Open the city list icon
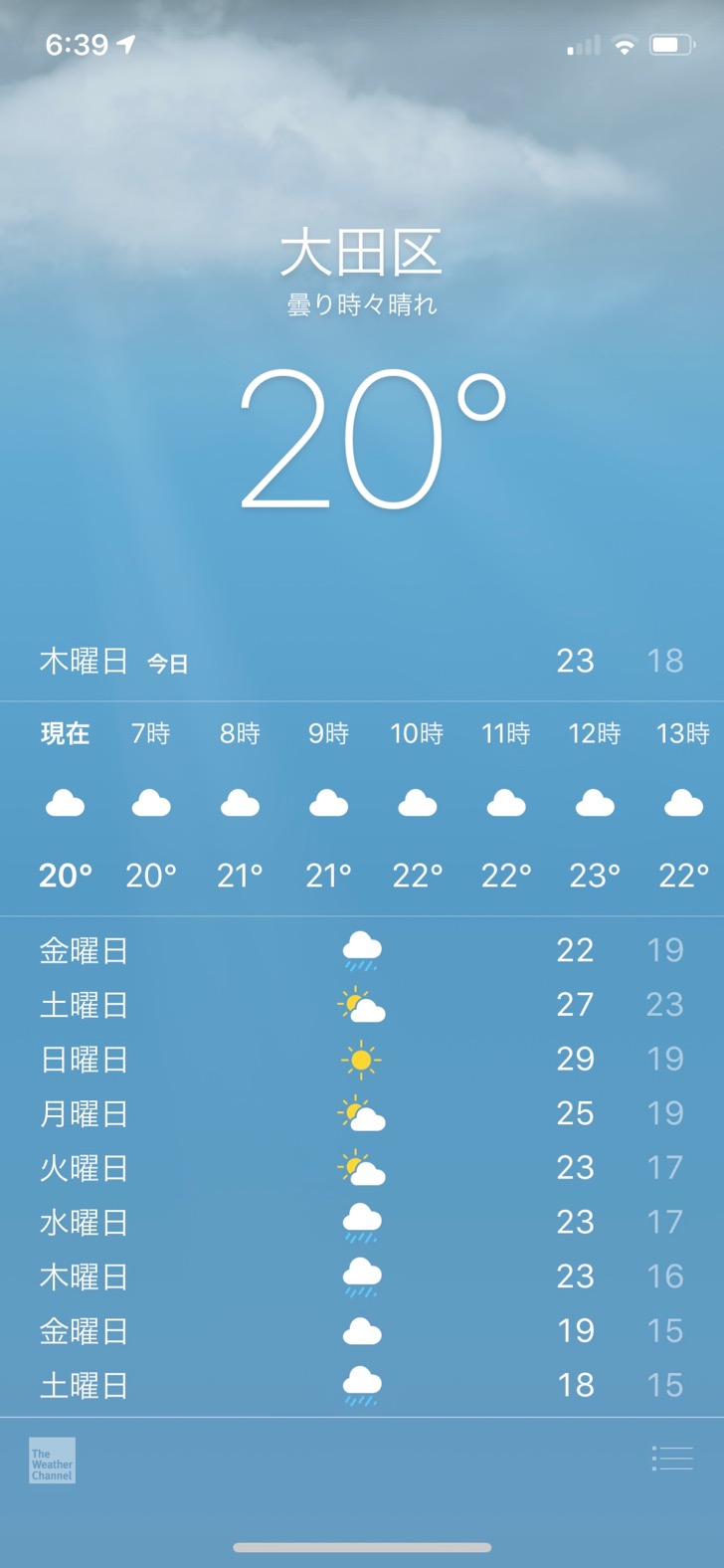 click(672, 1459)
